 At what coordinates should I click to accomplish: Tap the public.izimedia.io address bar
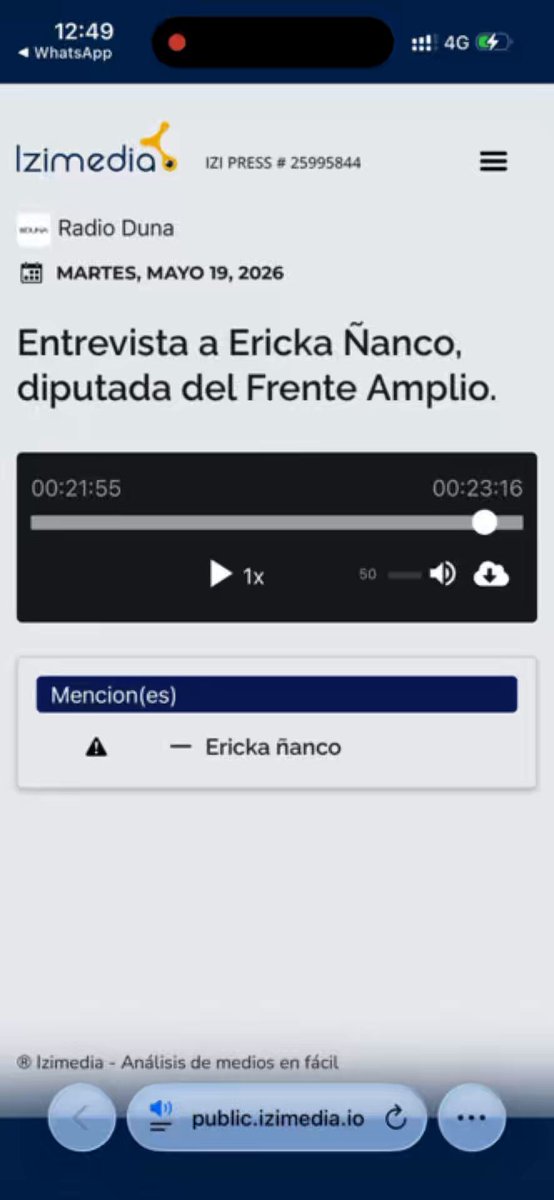point(277,1118)
